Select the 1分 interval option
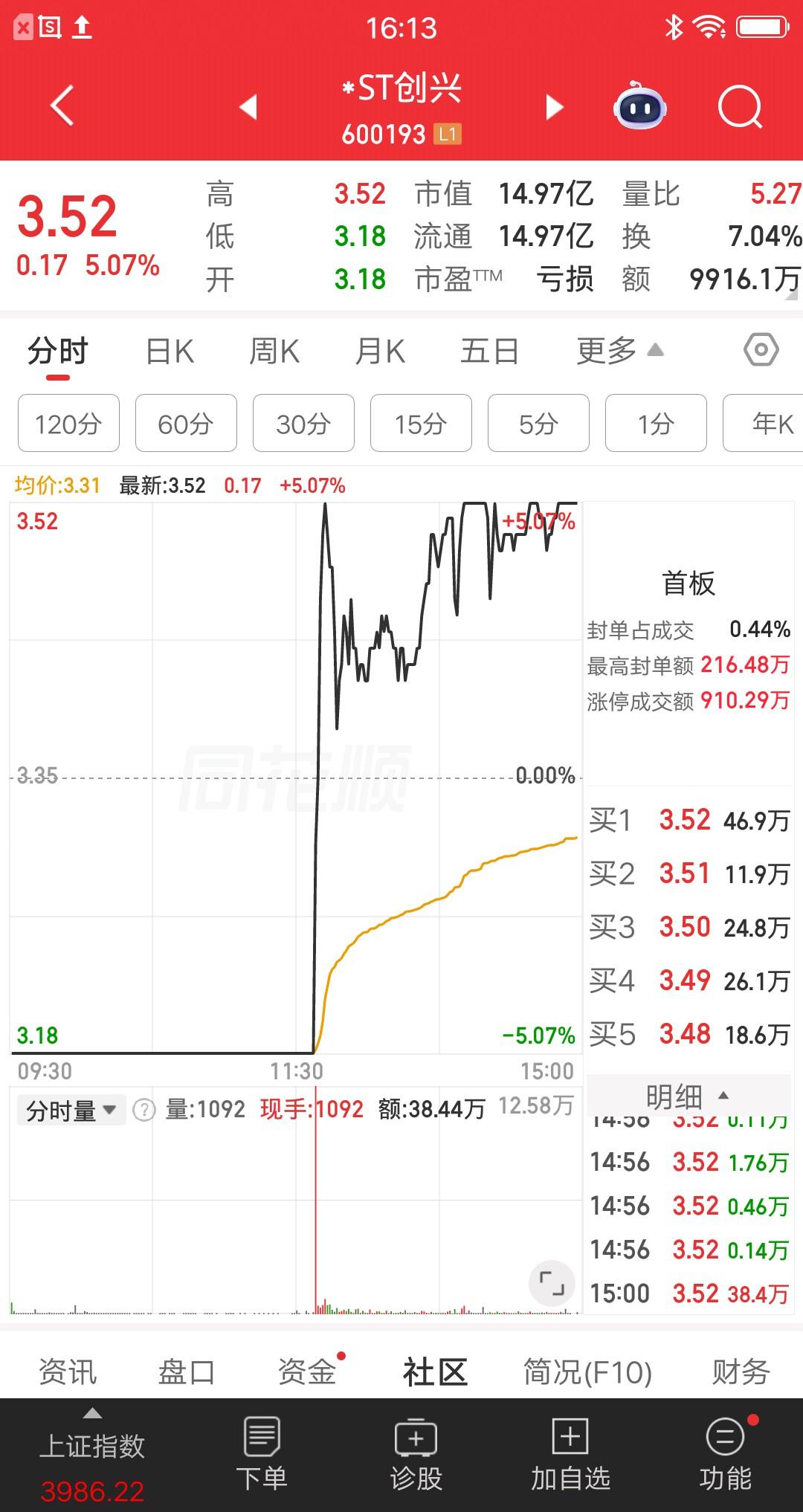The image size is (803, 1512). click(655, 423)
